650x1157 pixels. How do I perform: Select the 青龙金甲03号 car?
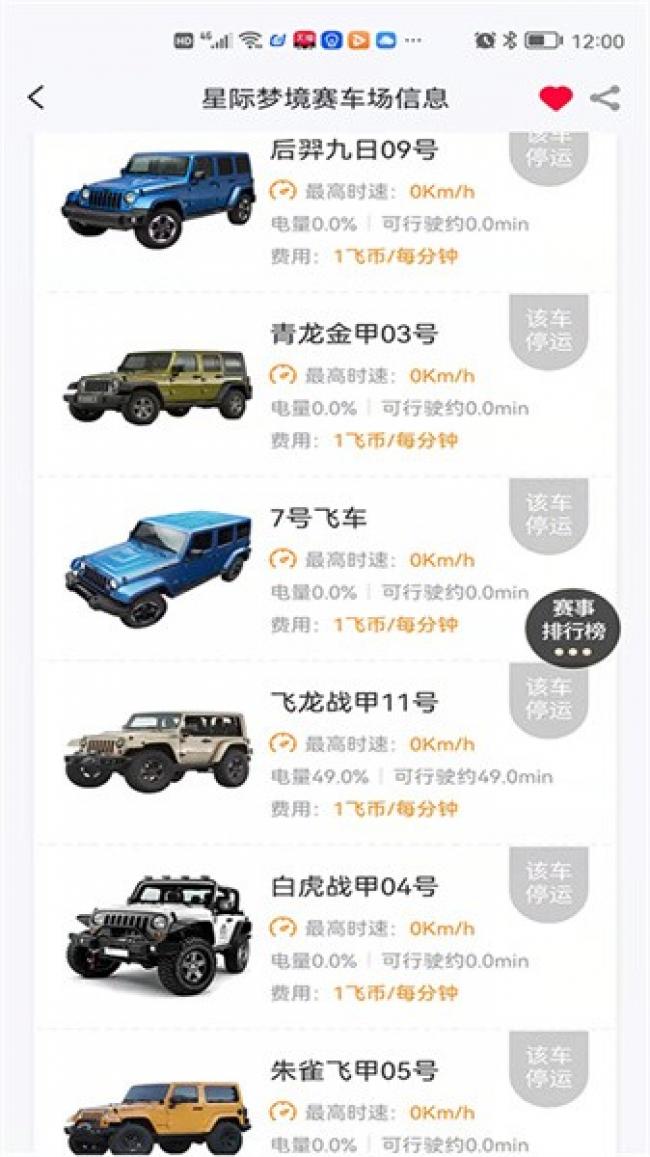coord(325,384)
